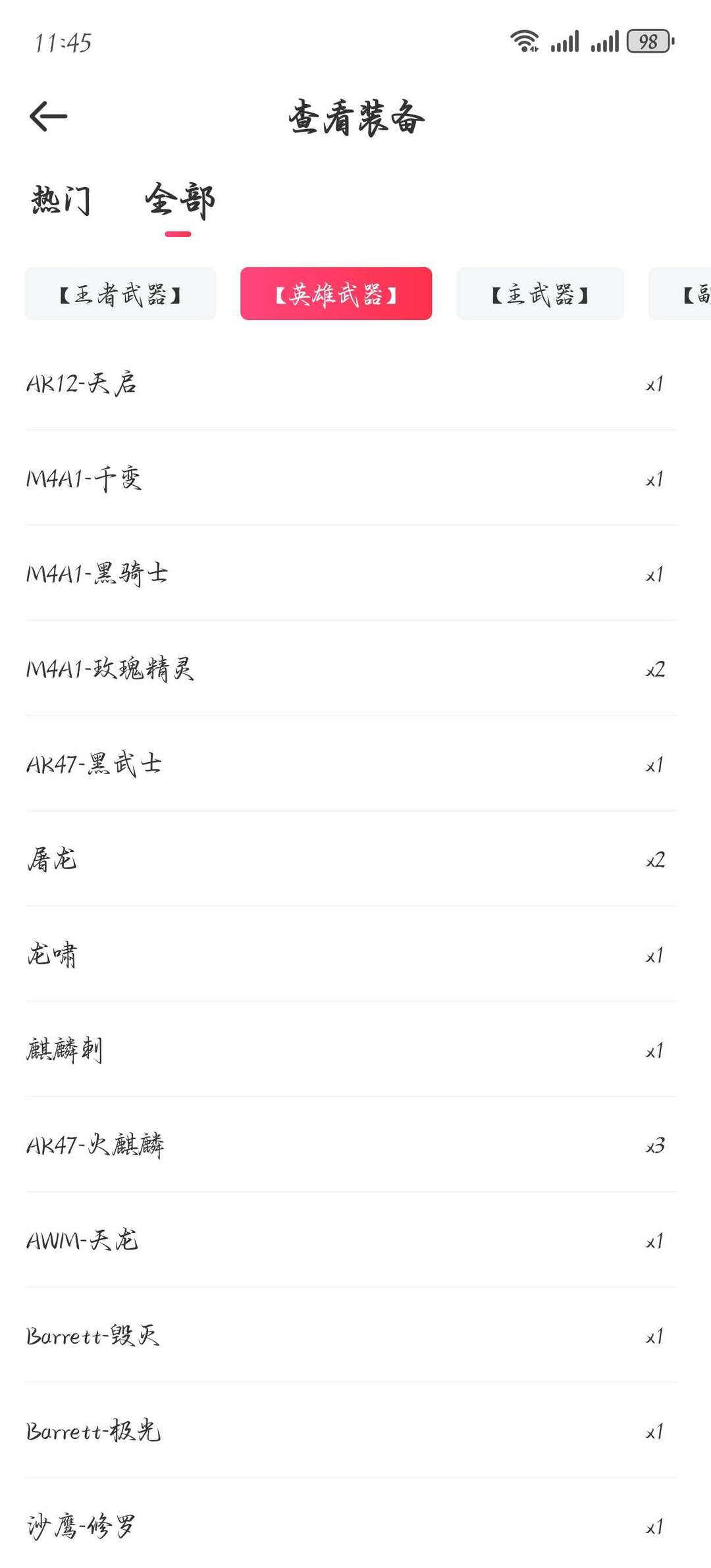Select the 全部 tab
711x1568 pixels.
click(179, 200)
